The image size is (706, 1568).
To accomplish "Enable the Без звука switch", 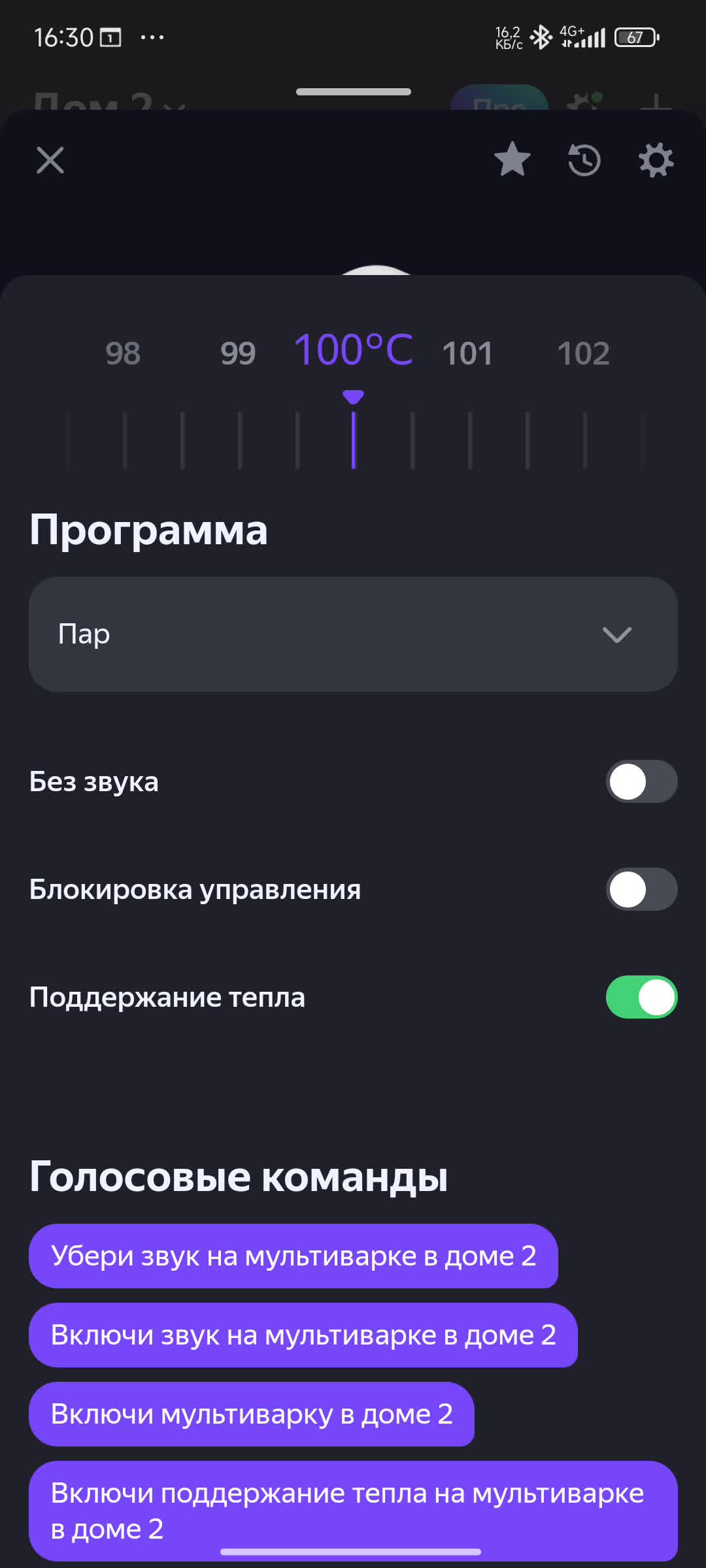I will coord(641,781).
